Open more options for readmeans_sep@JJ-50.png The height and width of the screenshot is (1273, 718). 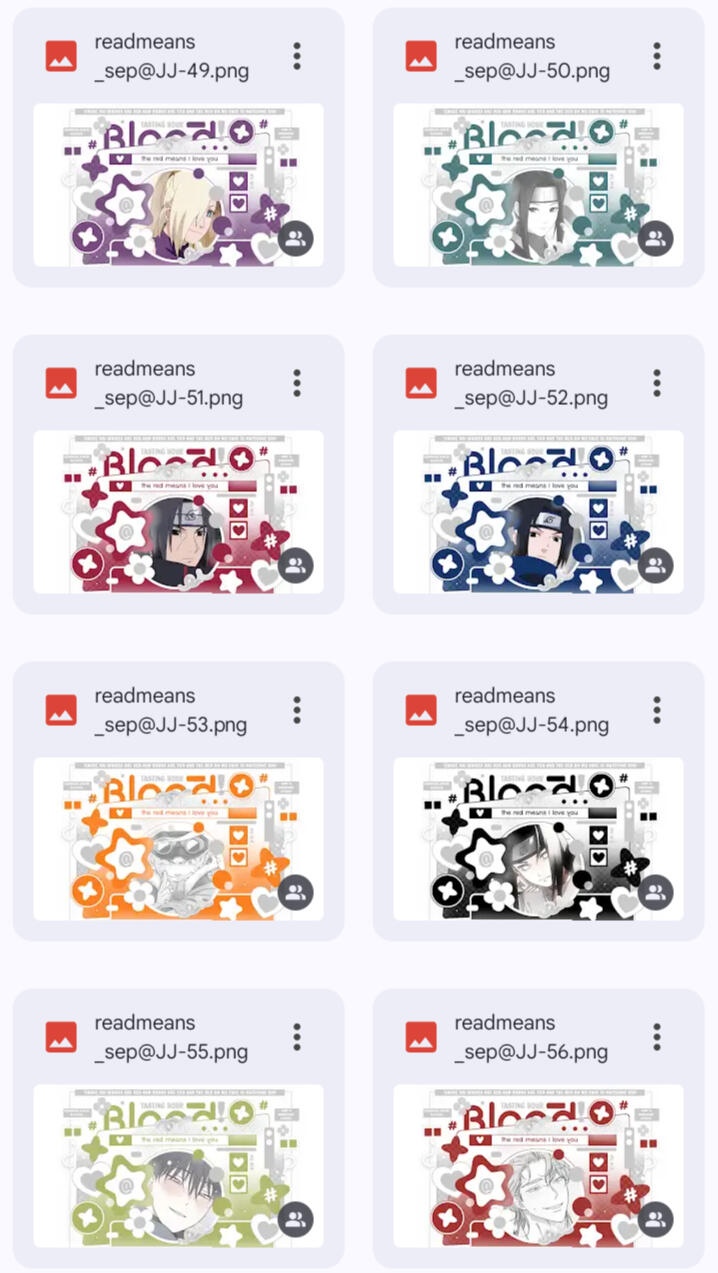tap(657, 56)
